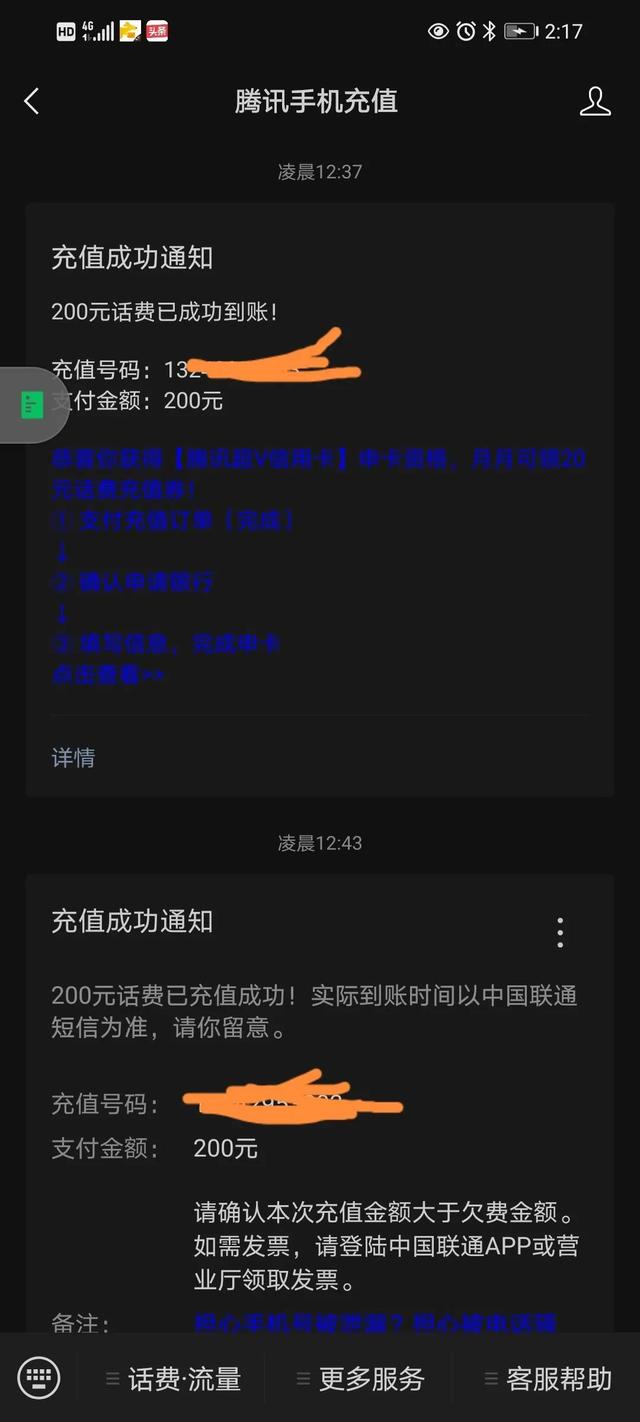Image resolution: width=640 pixels, height=1422 pixels.
Task: Open the 话费·流量 menu
Action: click(174, 1379)
